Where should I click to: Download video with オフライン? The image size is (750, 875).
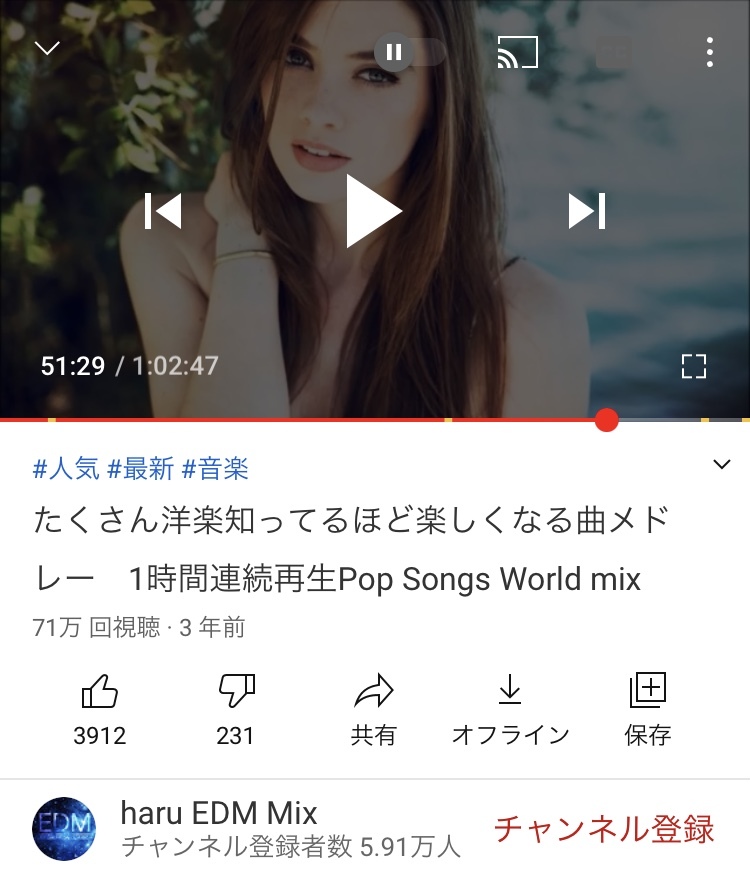click(510, 708)
